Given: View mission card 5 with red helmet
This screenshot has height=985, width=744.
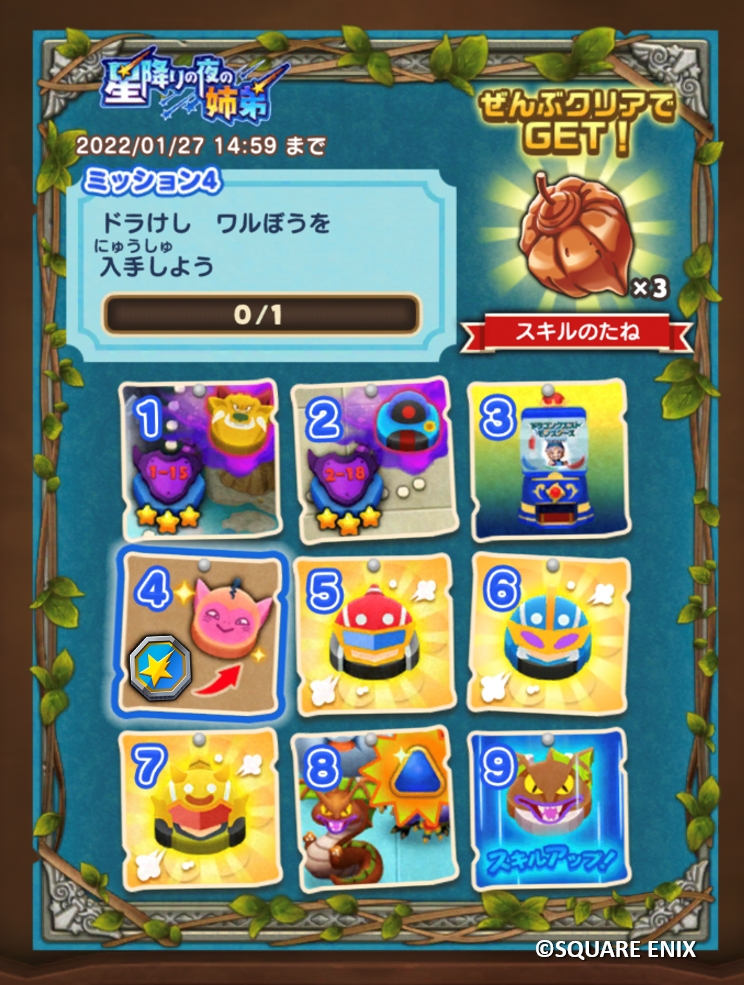Looking at the screenshot, I should (375, 634).
